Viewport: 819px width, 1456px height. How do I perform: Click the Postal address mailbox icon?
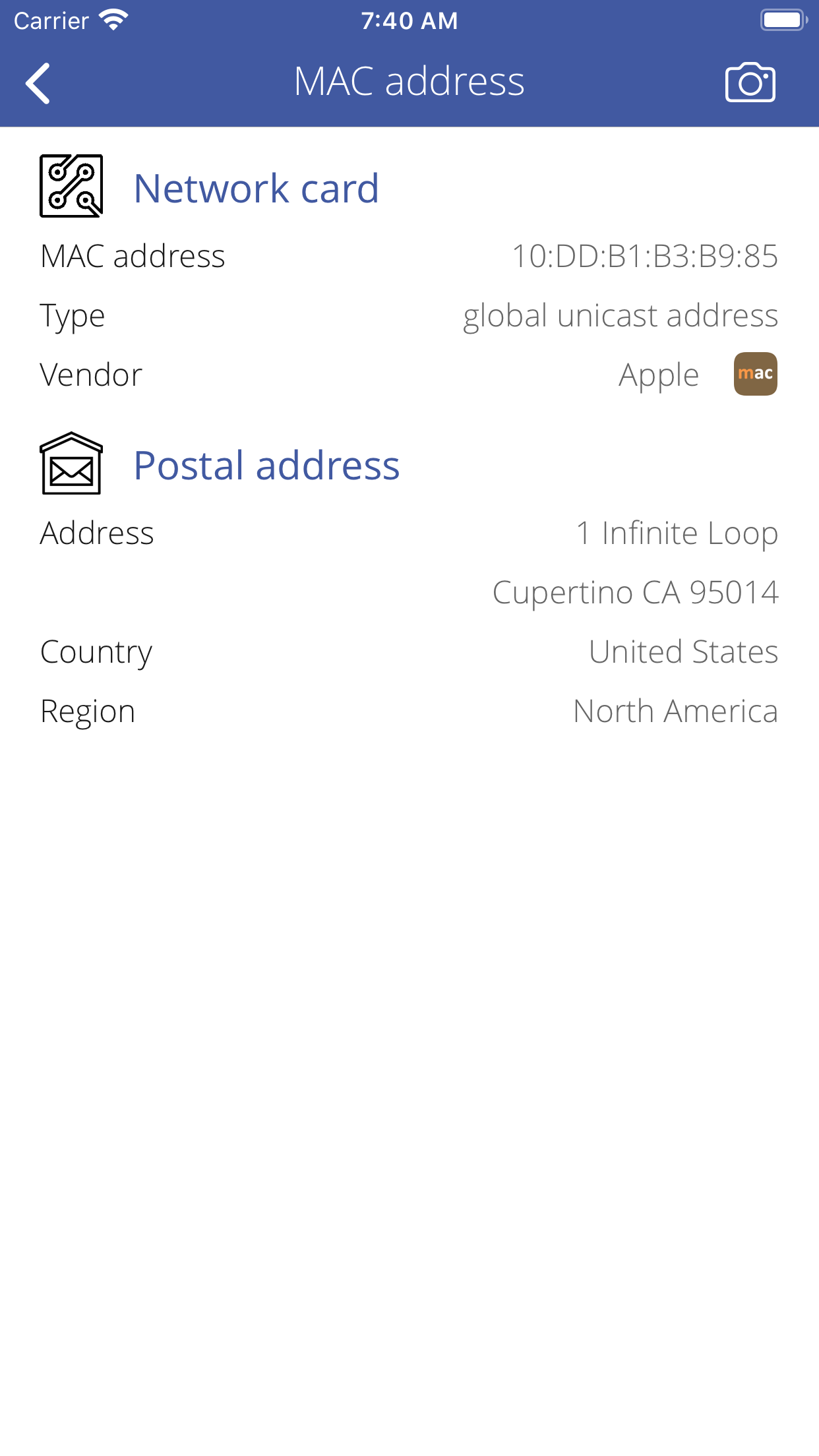click(71, 464)
